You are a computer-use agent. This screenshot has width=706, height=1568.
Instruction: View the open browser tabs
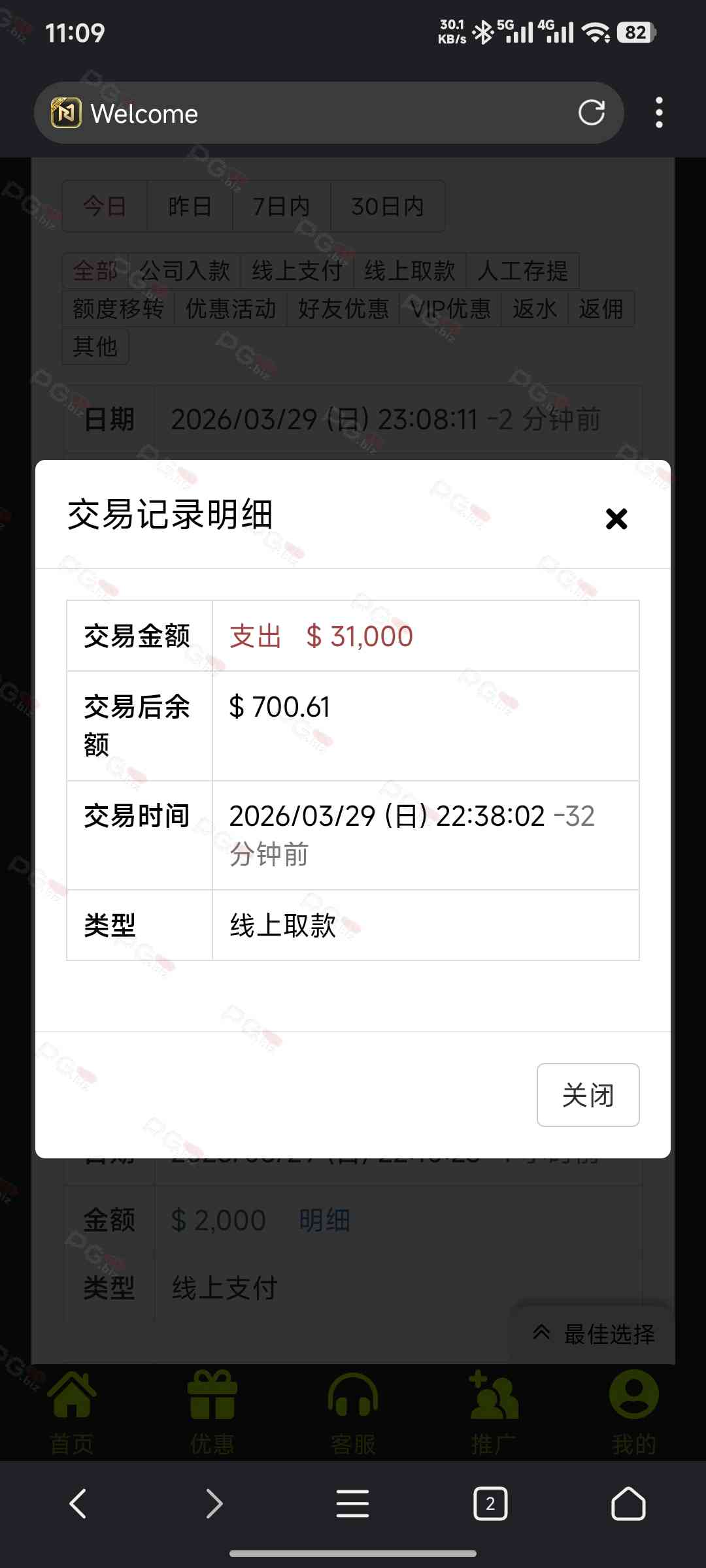pyautogui.click(x=490, y=1504)
